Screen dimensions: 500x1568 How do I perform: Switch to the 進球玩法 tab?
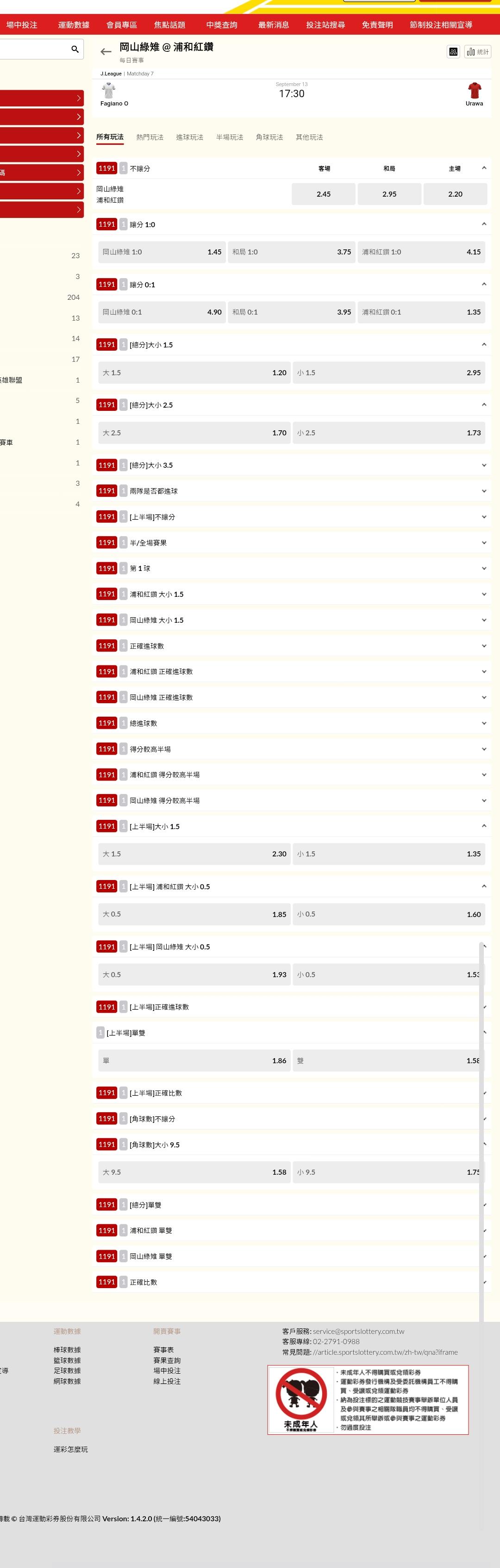pos(189,137)
